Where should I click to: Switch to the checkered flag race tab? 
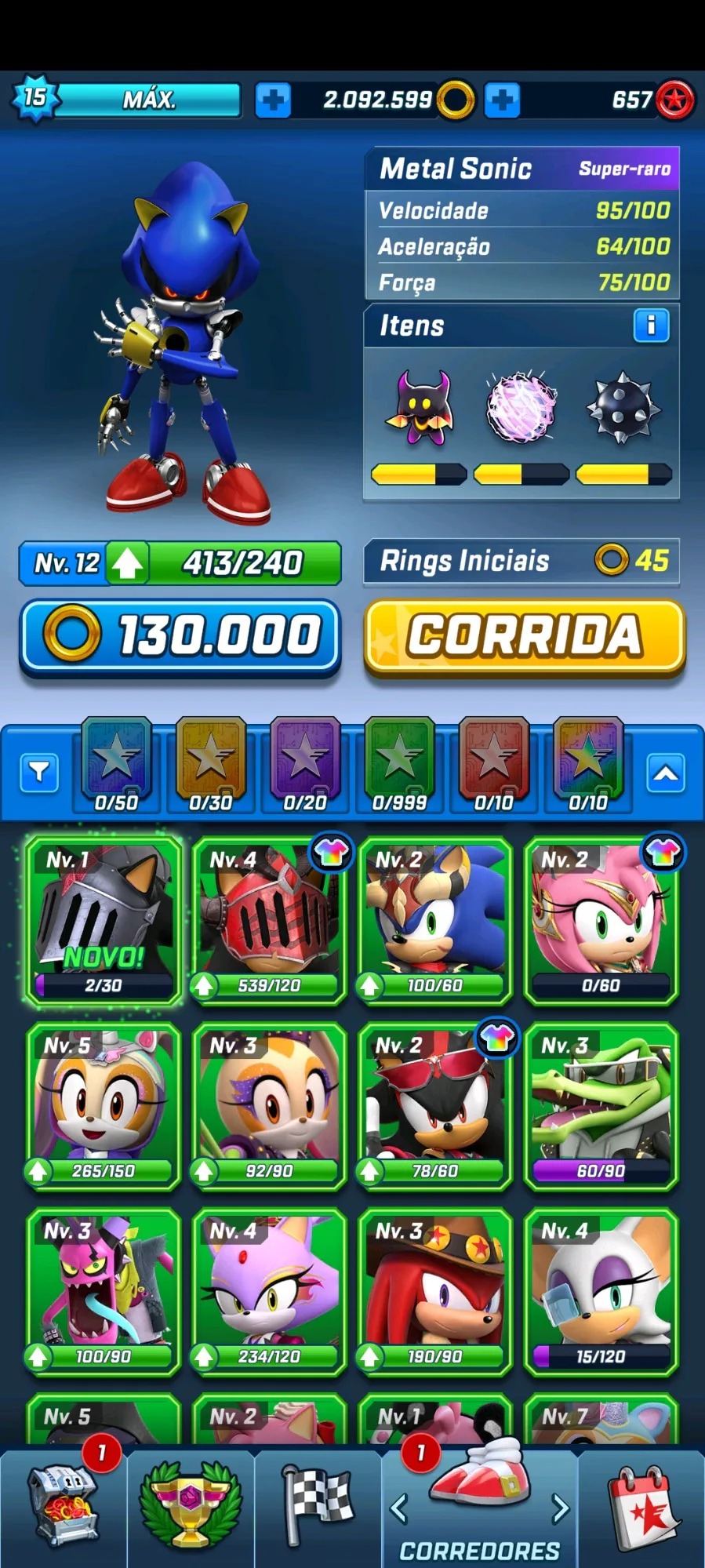(318, 1504)
